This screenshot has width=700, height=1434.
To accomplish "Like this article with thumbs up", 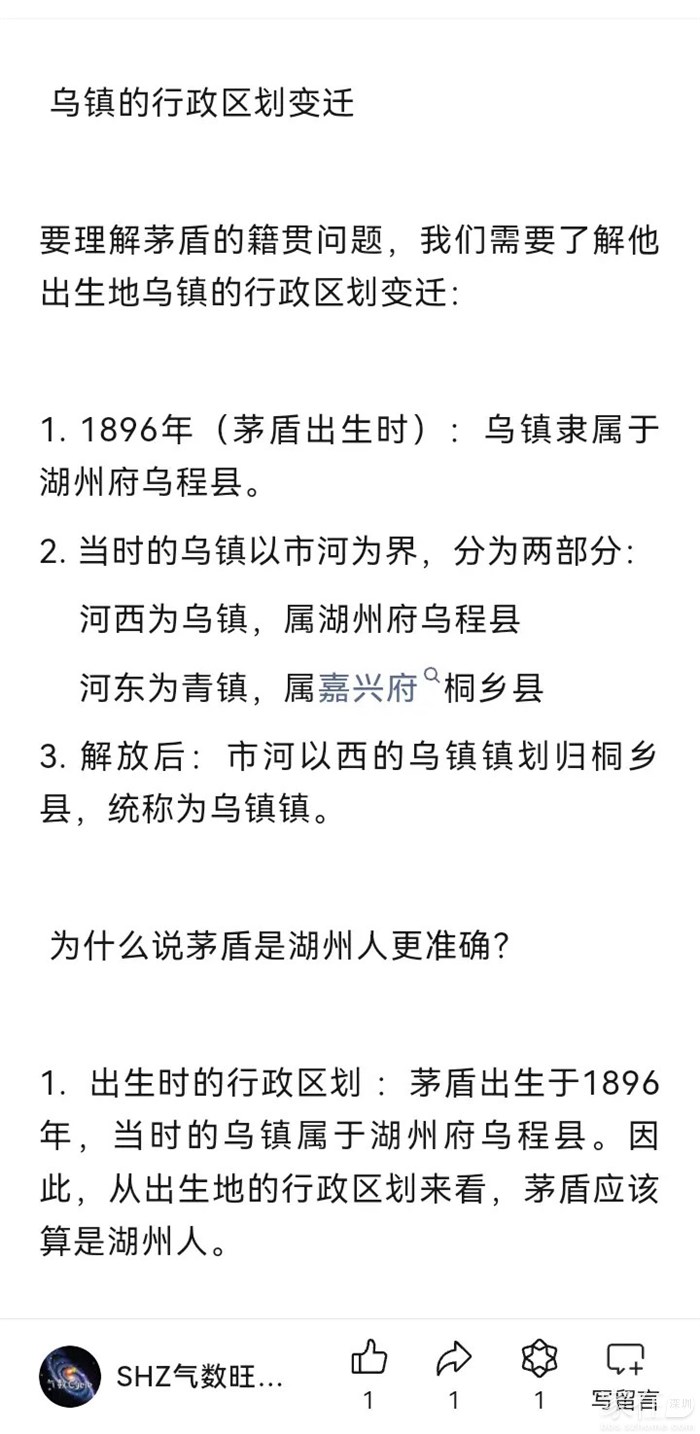I will [x=368, y=1359].
